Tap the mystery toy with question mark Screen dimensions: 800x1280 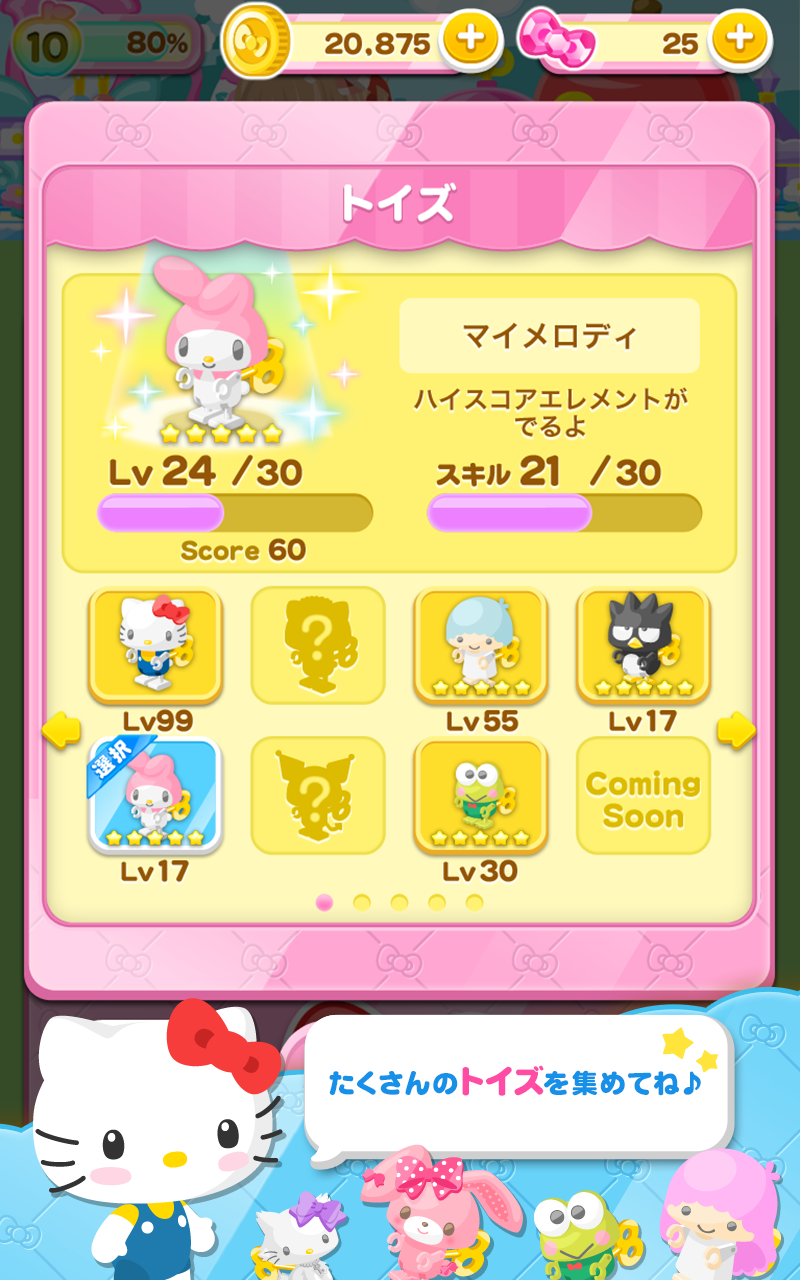pyautogui.click(x=317, y=645)
